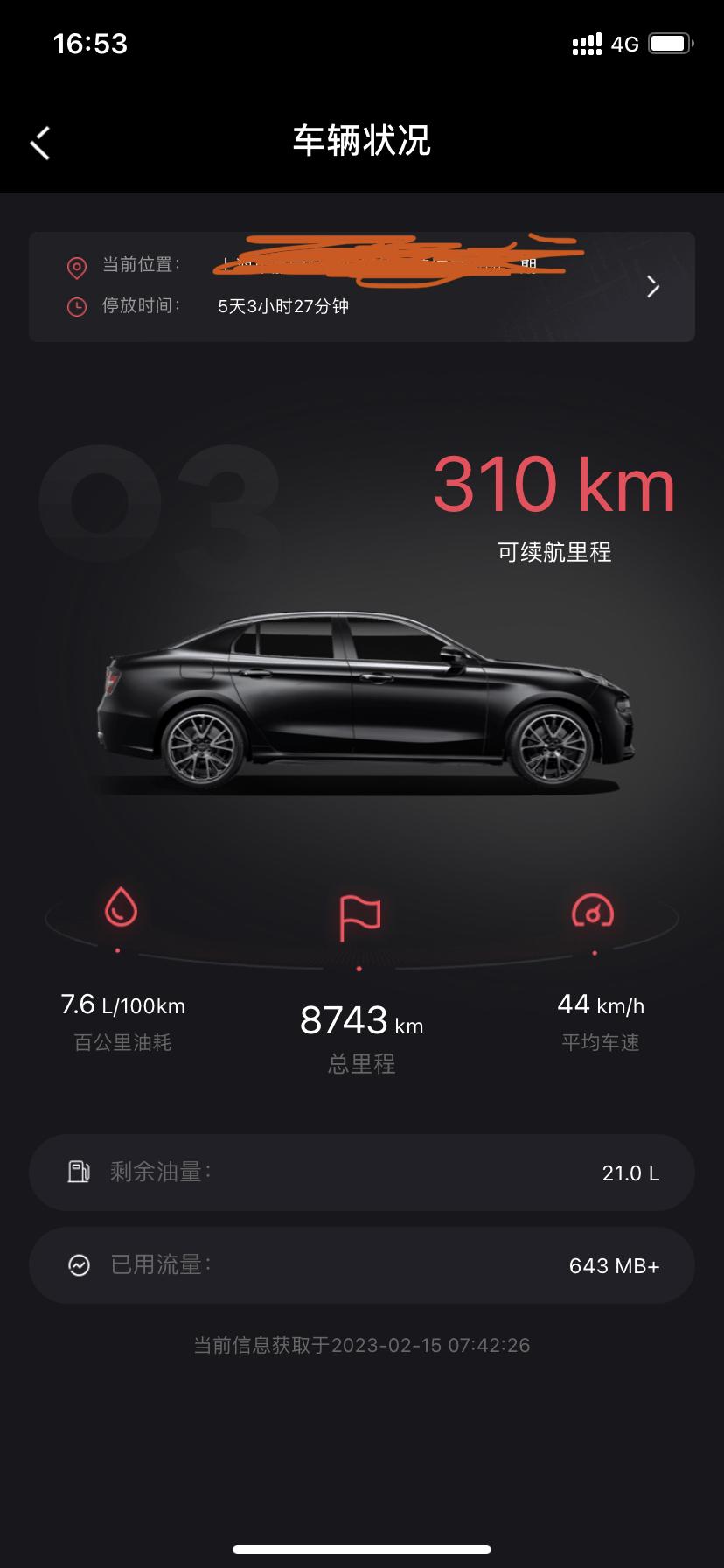Screen dimensions: 724x1568
Task: Go back from the 车辆状况 page
Action: [x=40, y=143]
